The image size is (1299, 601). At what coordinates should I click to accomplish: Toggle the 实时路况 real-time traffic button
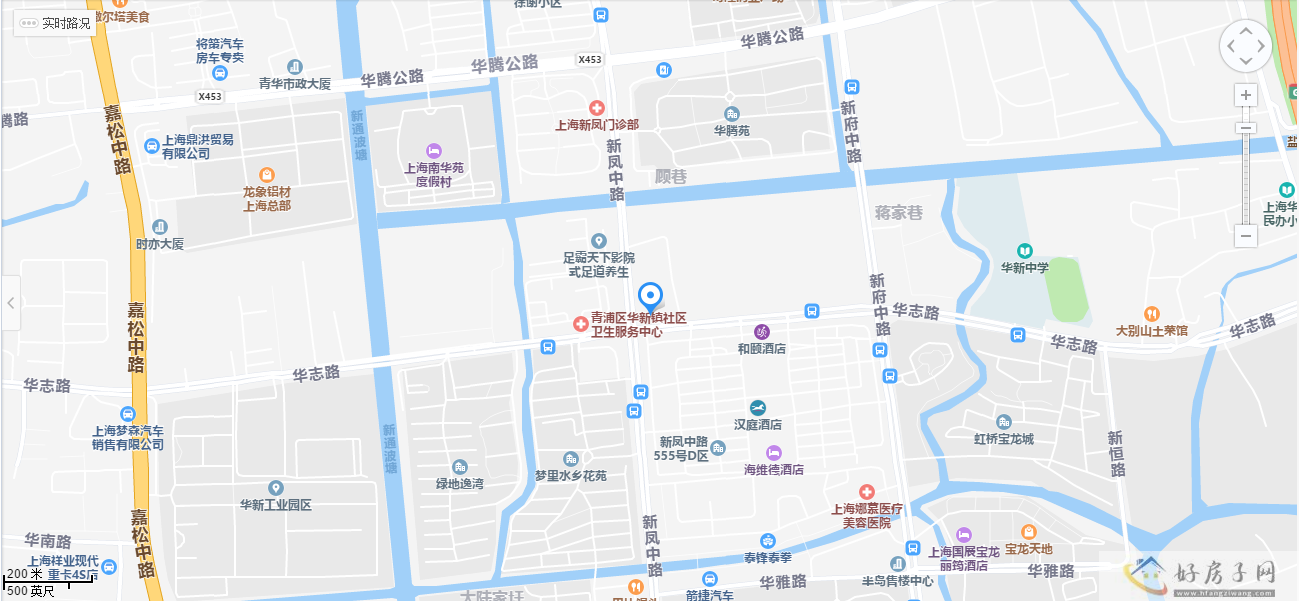point(55,22)
